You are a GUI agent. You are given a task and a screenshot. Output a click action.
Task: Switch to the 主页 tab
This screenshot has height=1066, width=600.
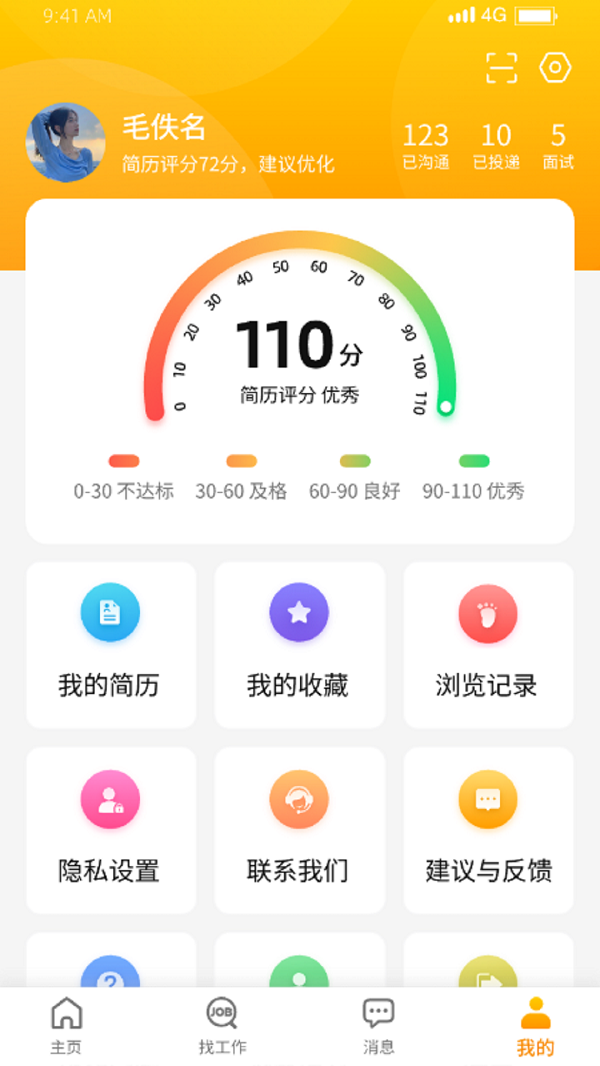(x=66, y=1026)
